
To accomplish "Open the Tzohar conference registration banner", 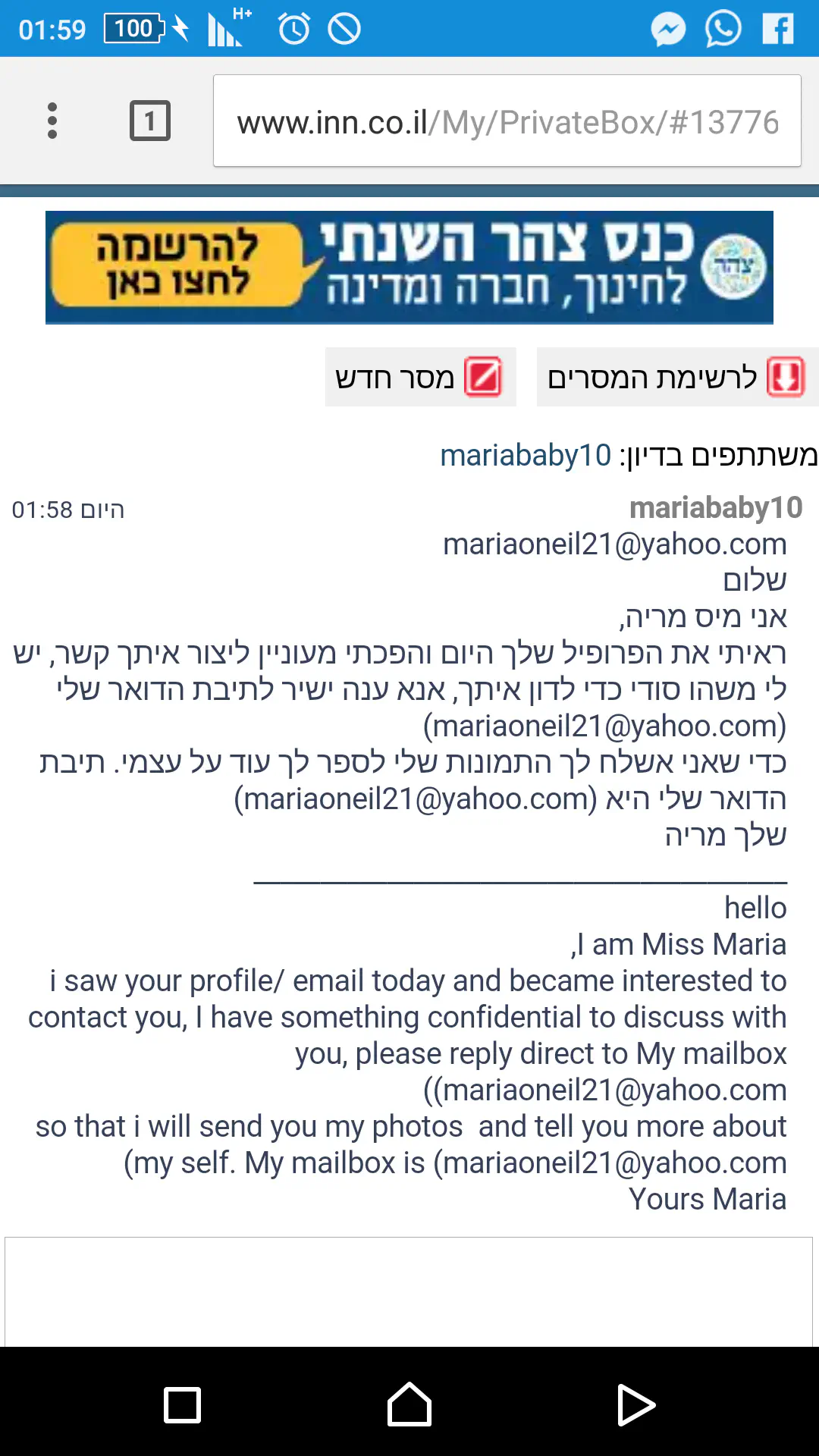I will pyautogui.click(x=409, y=268).
